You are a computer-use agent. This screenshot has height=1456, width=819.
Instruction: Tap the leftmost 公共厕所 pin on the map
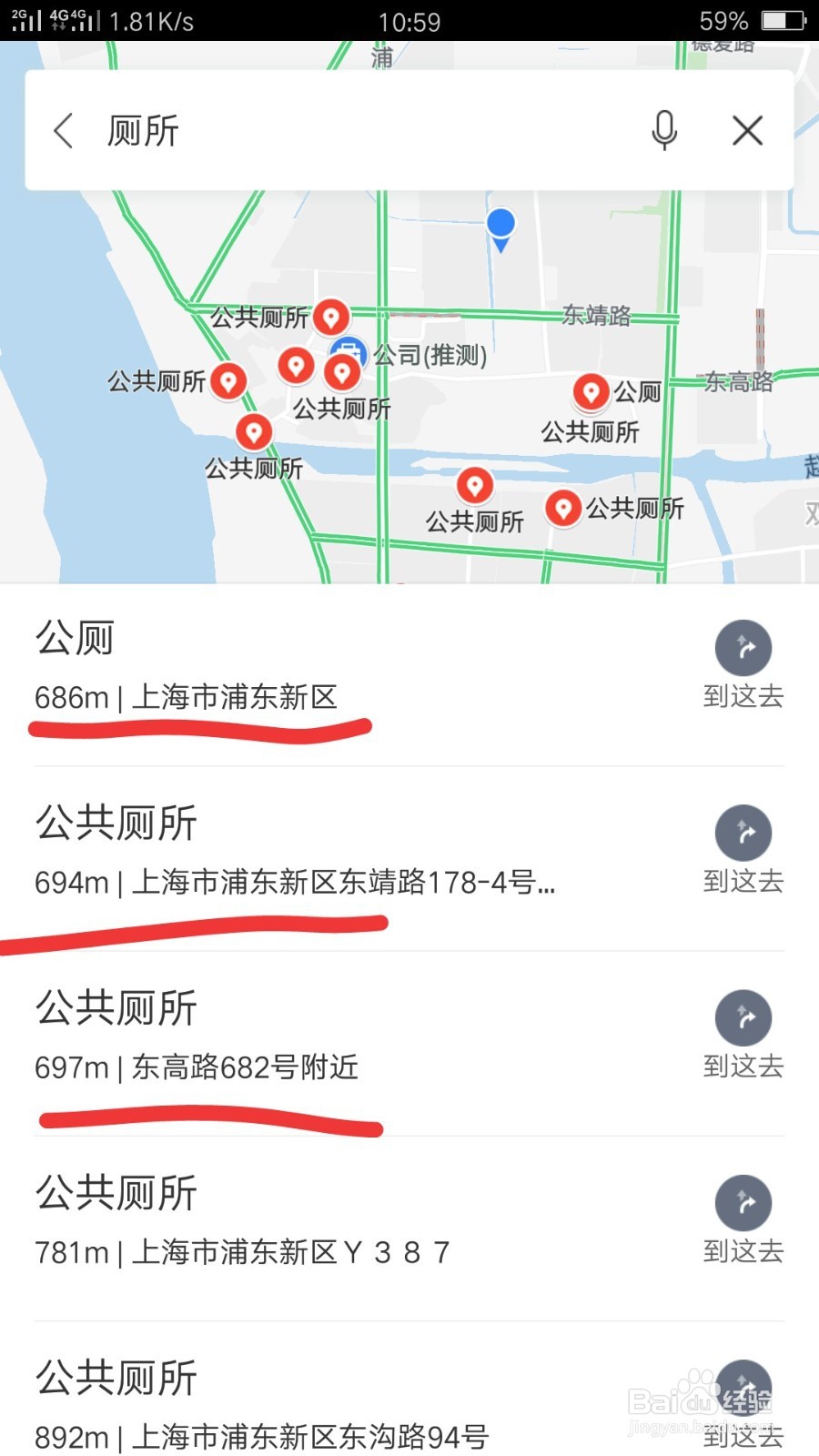click(x=228, y=380)
